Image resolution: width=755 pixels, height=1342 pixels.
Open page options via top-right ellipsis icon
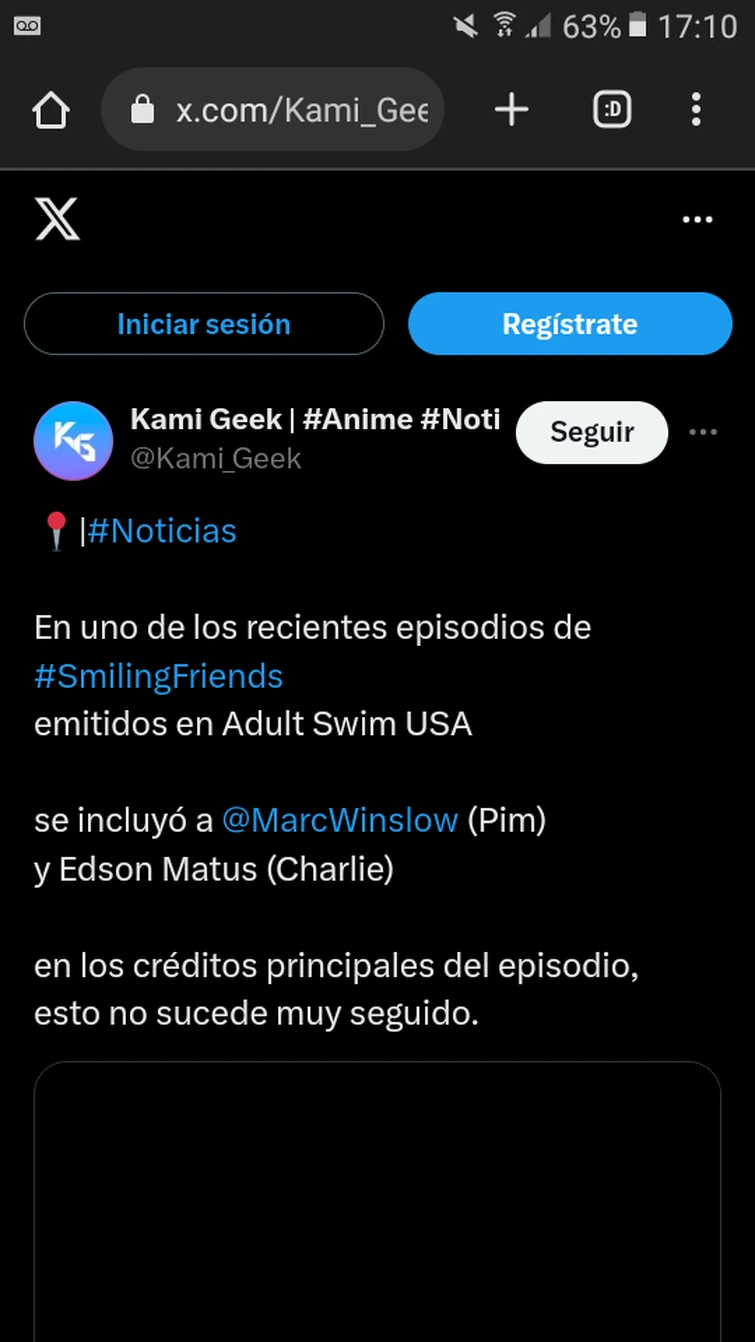point(697,219)
